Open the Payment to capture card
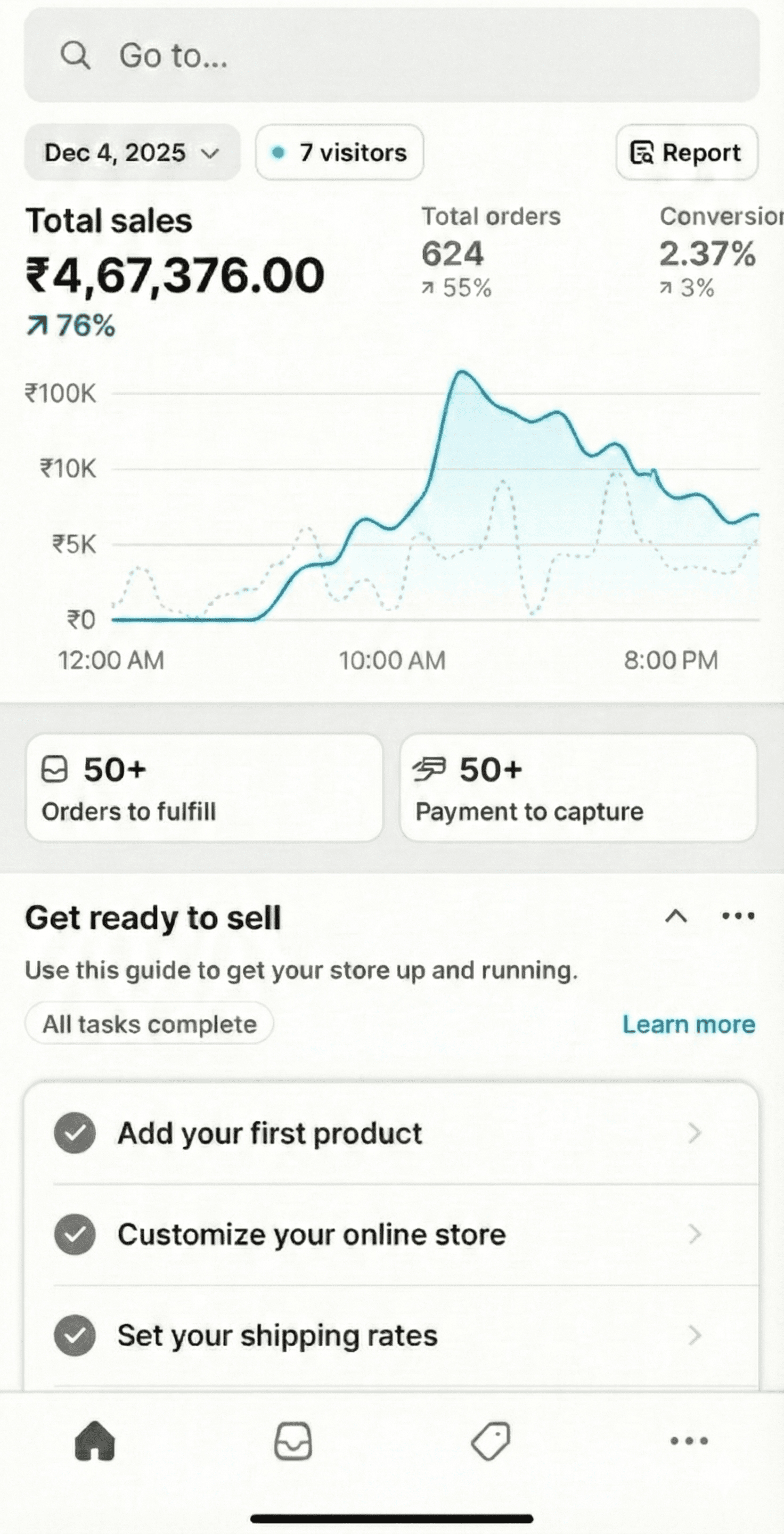The height and width of the screenshot is (1534, 784). tap(578, 787)
